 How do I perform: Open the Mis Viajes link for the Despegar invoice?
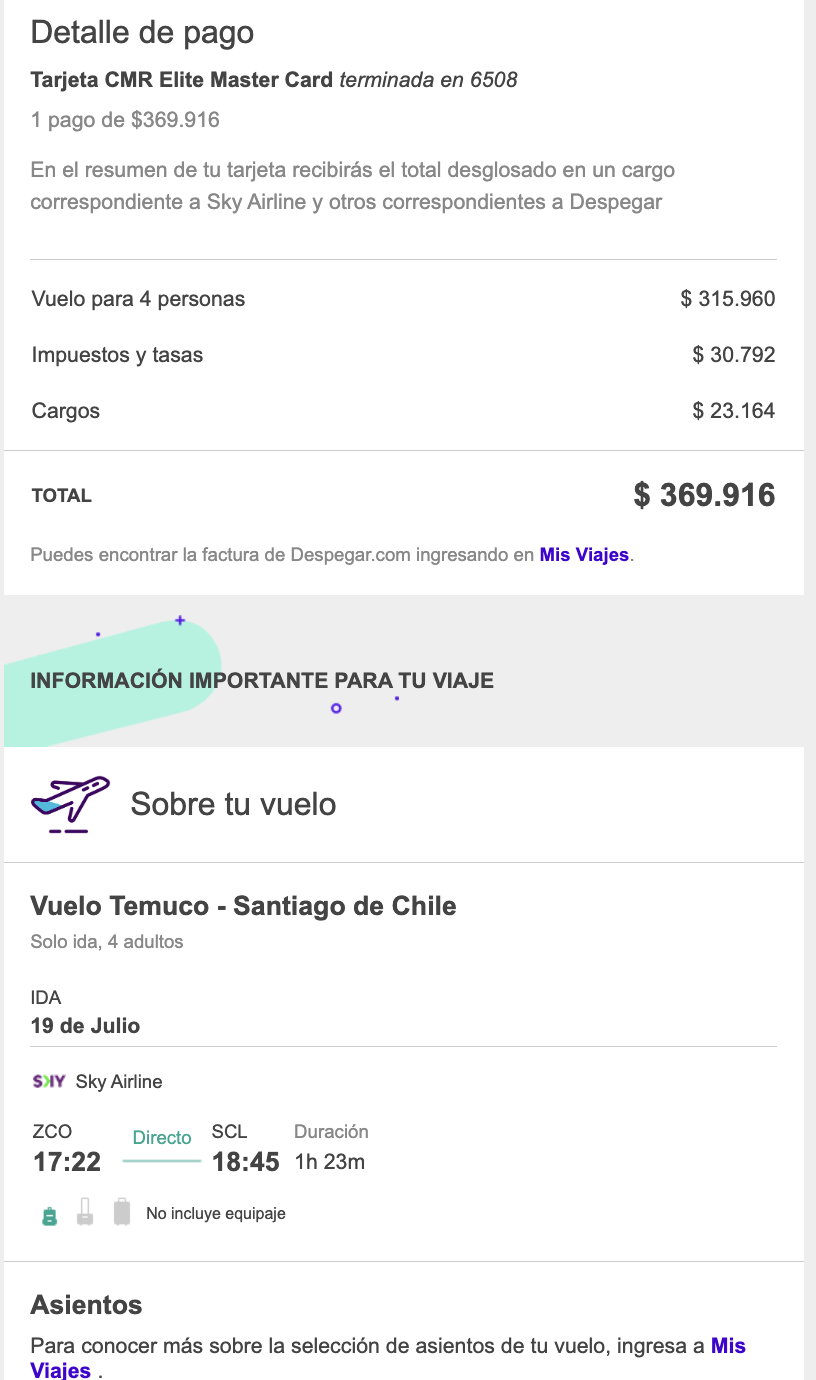point(584,554)
